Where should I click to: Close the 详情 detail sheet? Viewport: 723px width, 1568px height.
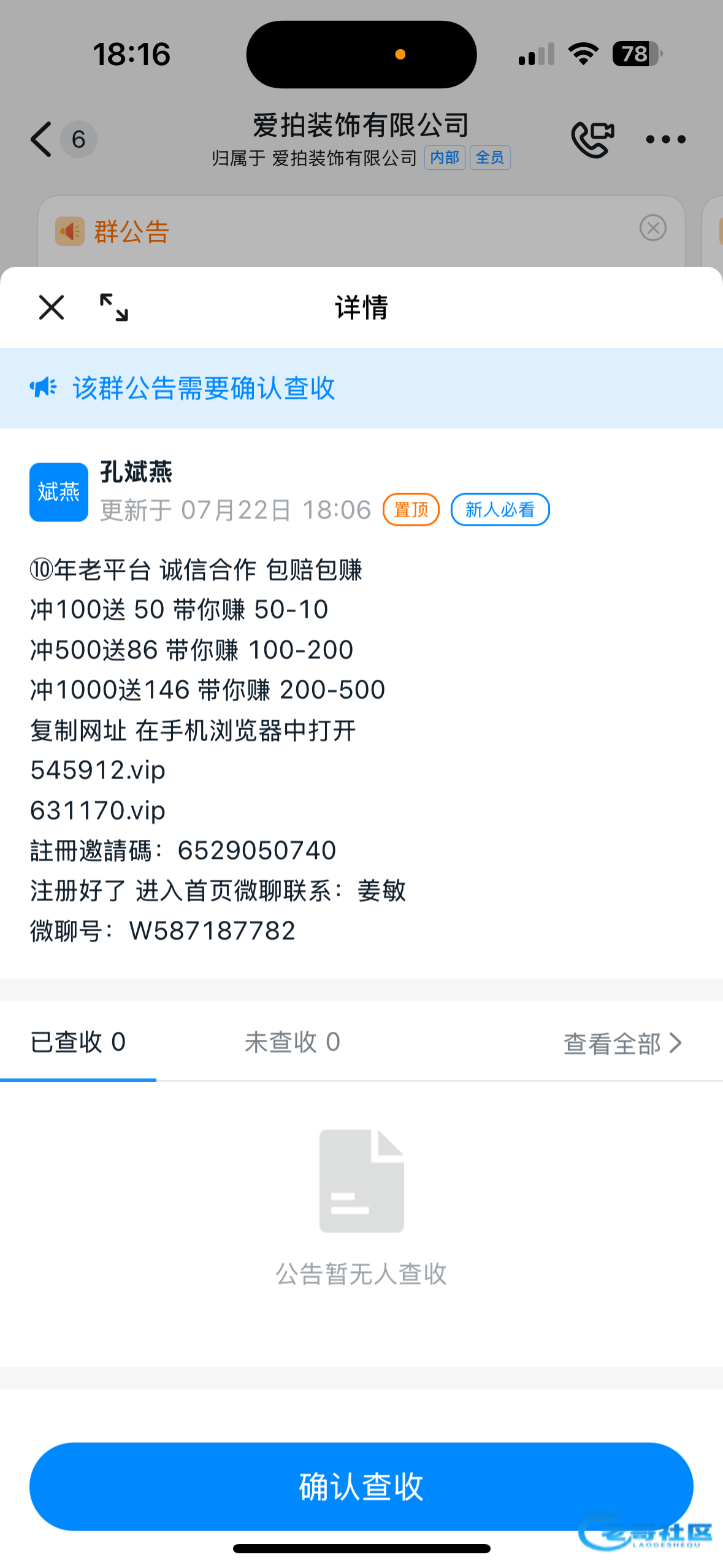52,307
